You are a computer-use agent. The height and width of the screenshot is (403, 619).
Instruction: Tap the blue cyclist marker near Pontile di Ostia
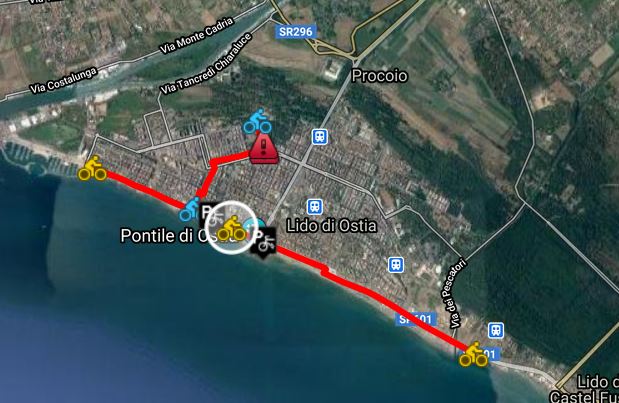click(190, 209)
